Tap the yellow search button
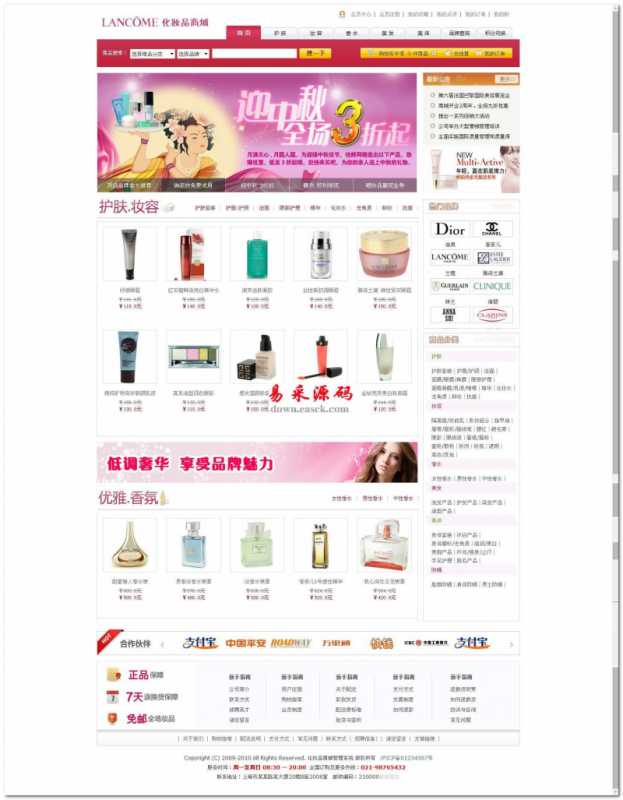The height and width of the screenshot is (800, 623). point(315,54)
